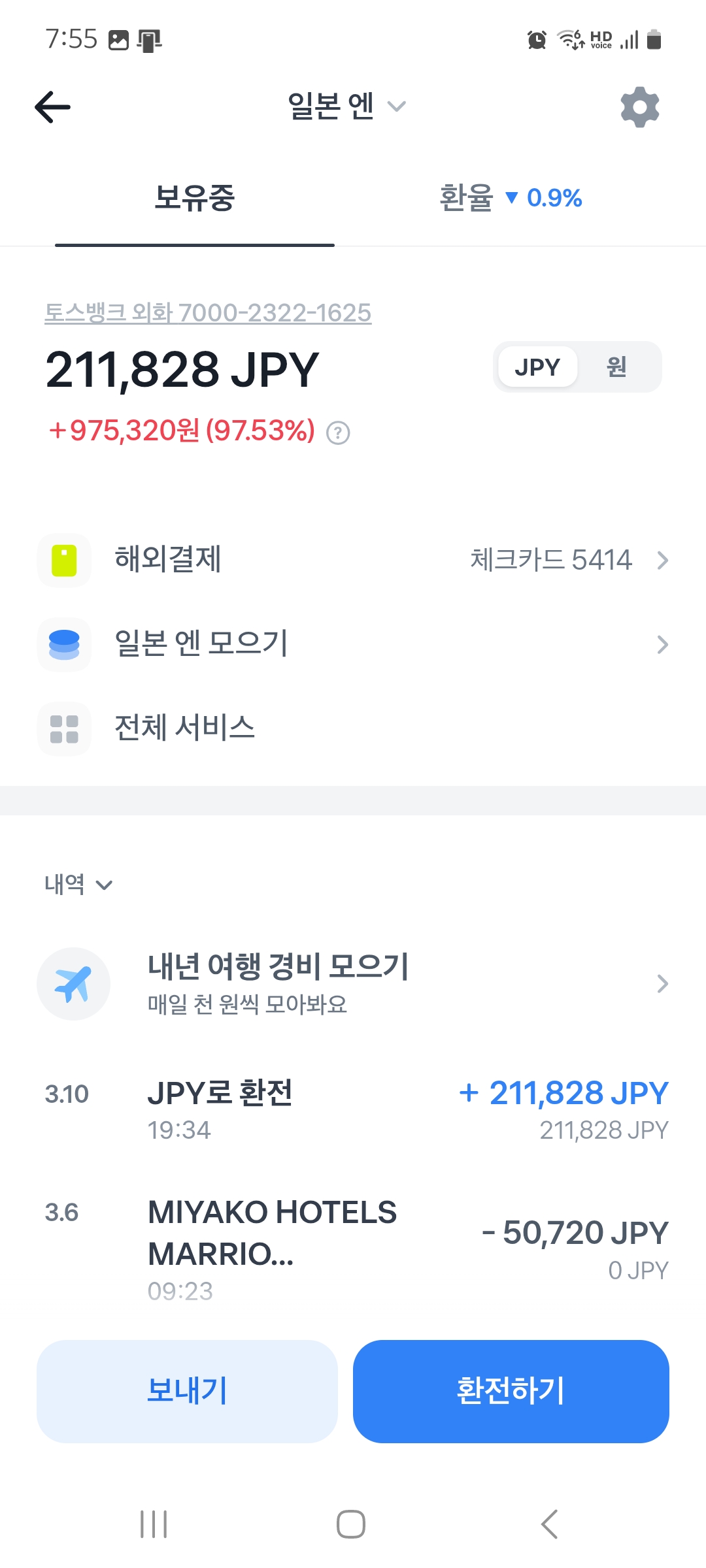Go to the system home screen
This screenshot has width=706, height=1568.
[x=351, y=1524]
